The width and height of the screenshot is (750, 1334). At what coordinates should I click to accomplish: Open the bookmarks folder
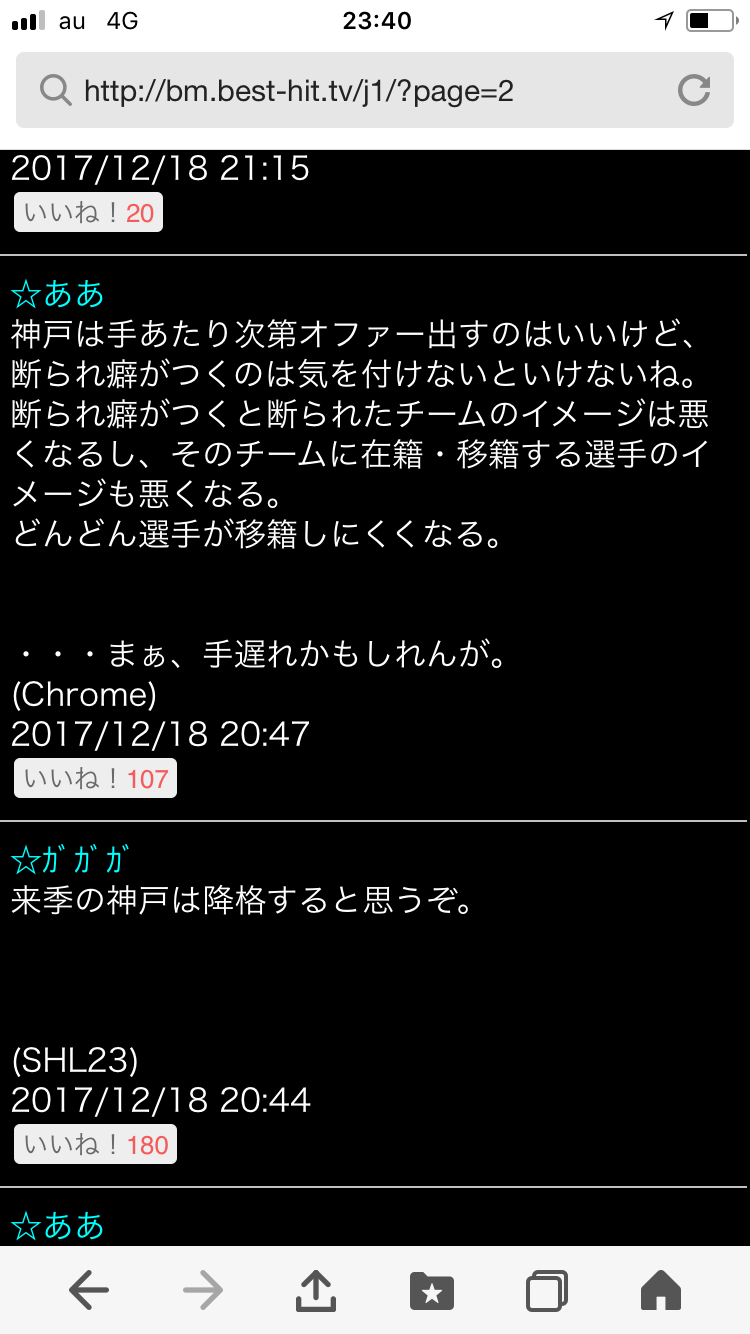[432, 1291]
